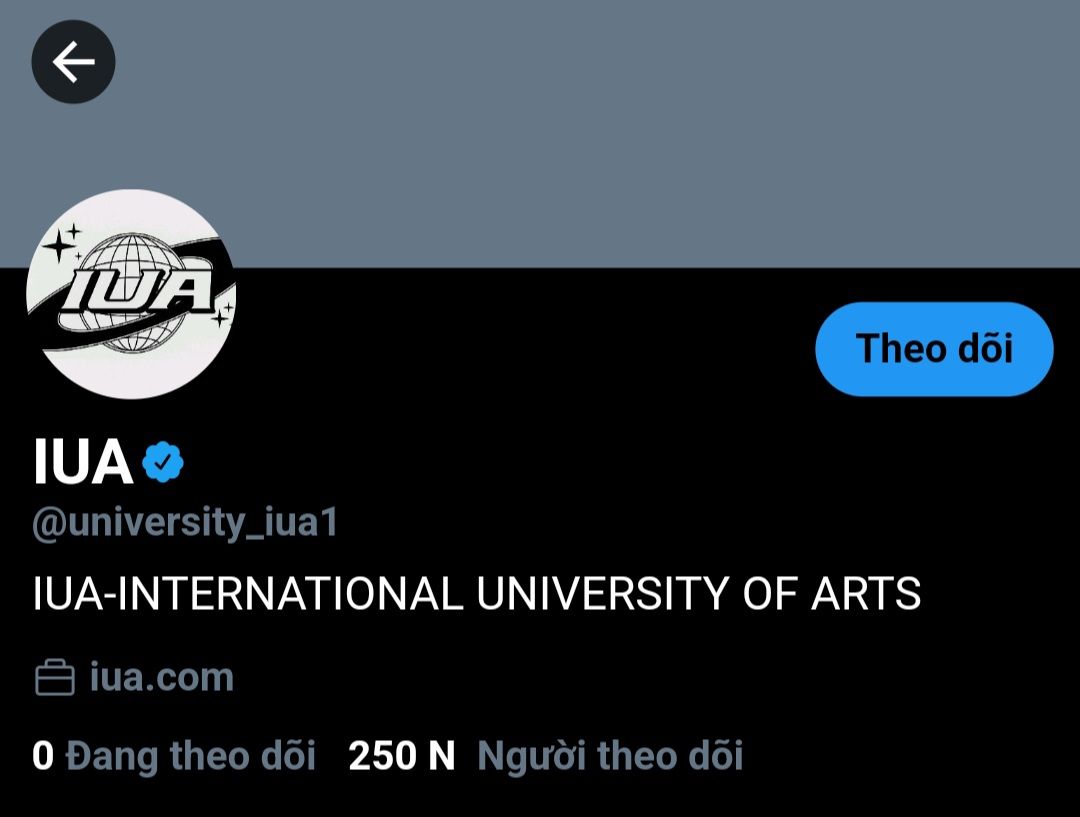1080x817 pixels.
Task: Open the iua.com website link
Action: [161, 678]
